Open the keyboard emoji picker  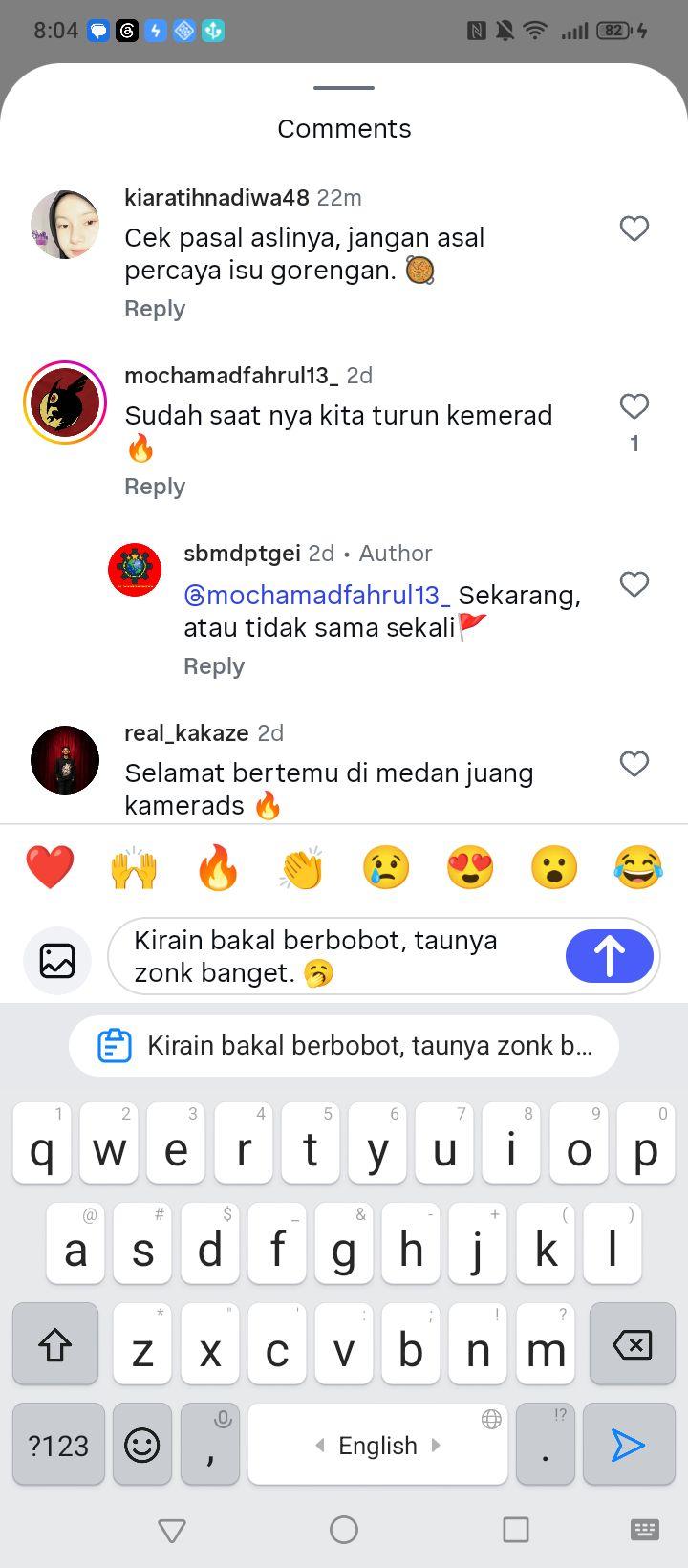pos(142,1444)
